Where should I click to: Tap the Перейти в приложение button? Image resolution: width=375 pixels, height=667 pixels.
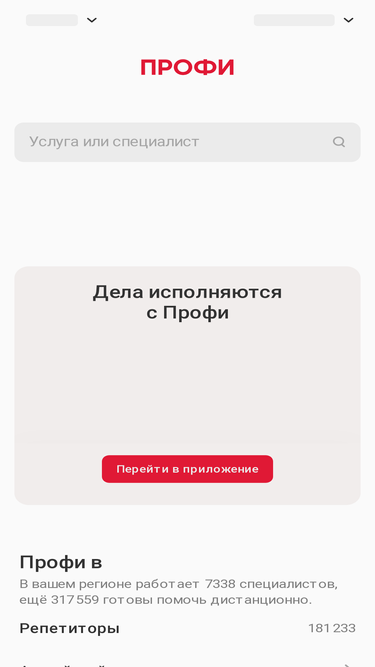point(188,469)
